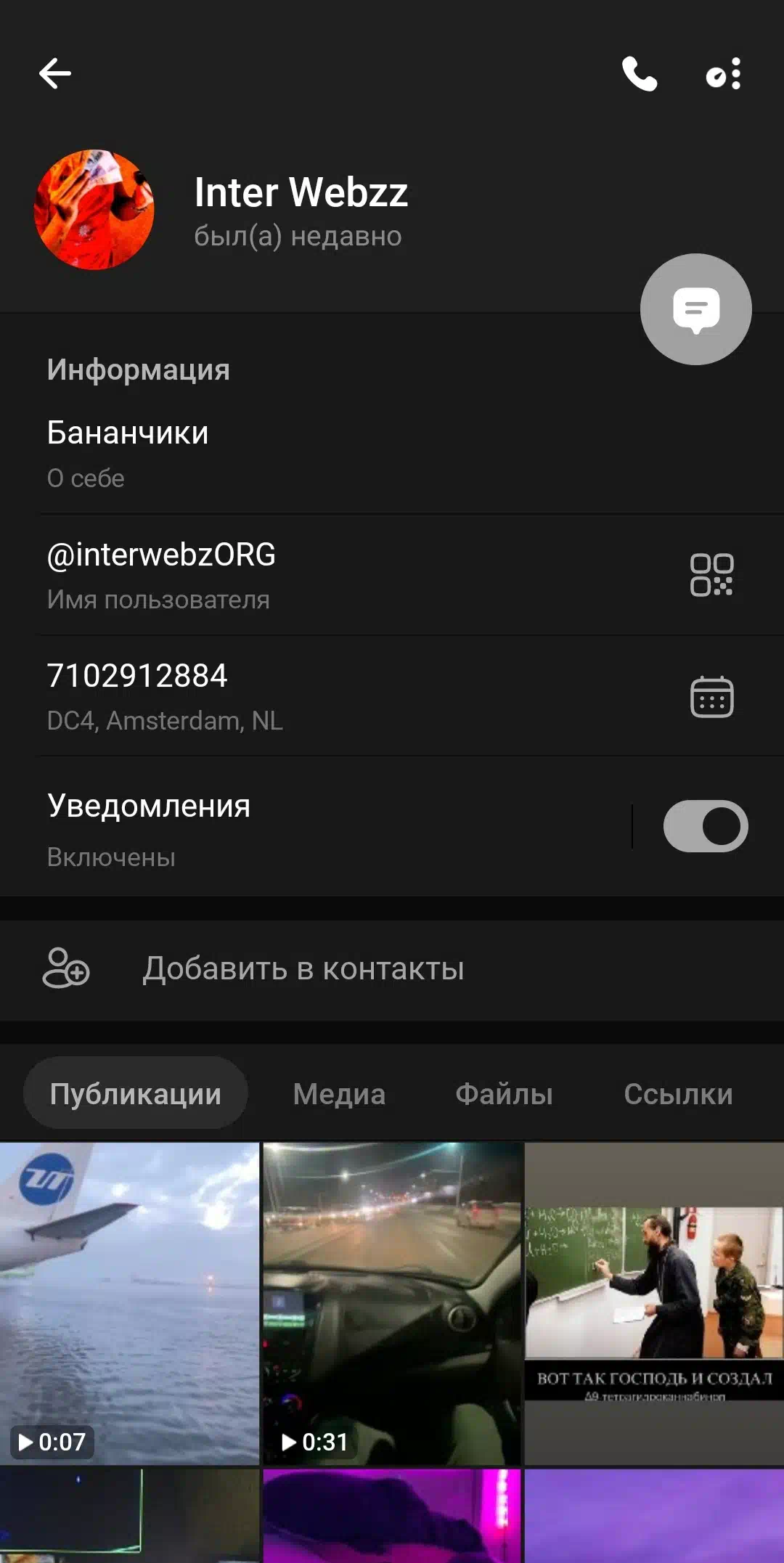Select Добавить в контакты
The image size is (784, 1563).
point(303,969)
